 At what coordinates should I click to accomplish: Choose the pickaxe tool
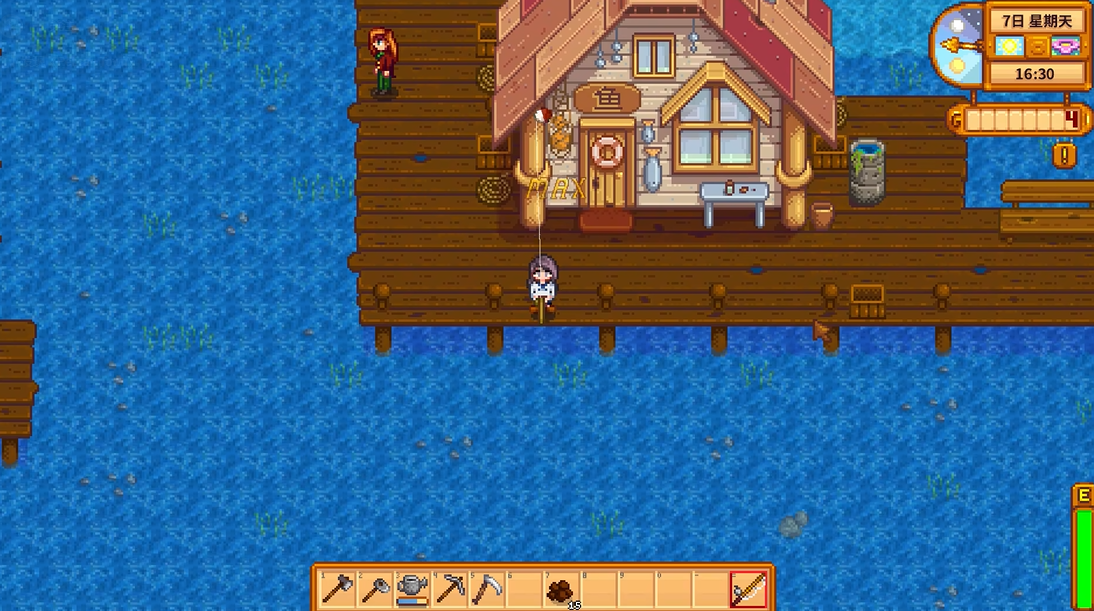(449, 589)
